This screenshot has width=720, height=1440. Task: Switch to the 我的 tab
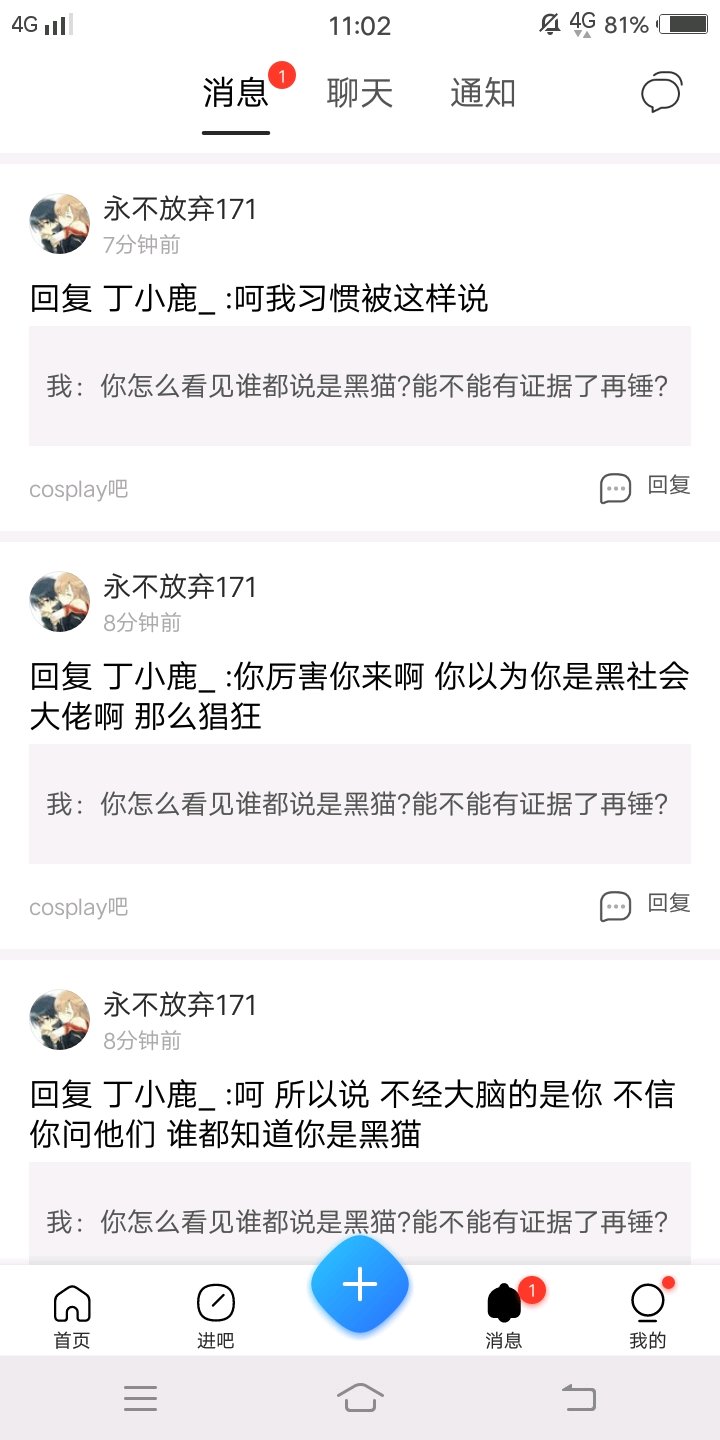(648, 1316)
